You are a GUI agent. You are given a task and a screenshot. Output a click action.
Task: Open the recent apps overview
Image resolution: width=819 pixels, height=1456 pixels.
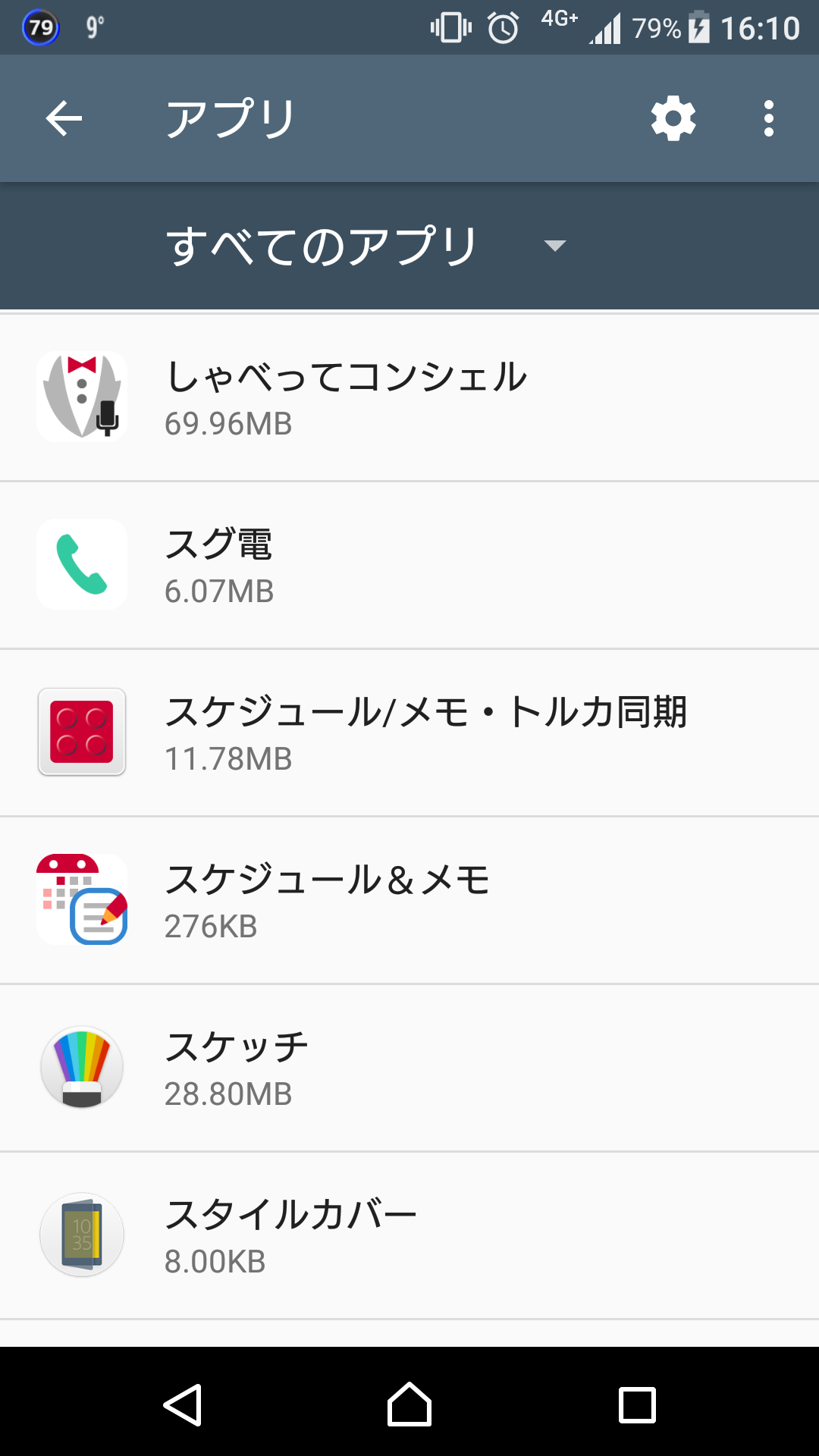pos(637,1404)
